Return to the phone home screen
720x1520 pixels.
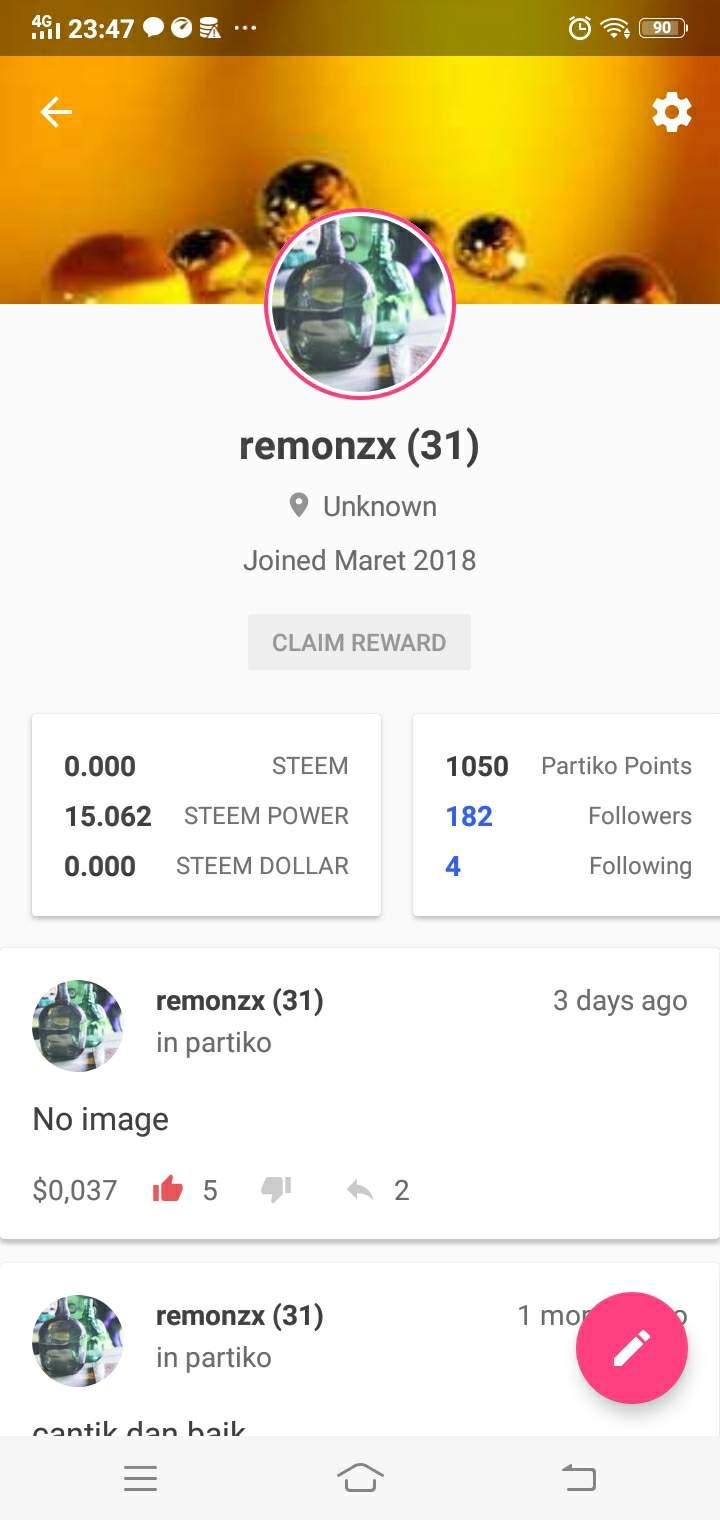pyautogui.click(x=360, y=1478)
